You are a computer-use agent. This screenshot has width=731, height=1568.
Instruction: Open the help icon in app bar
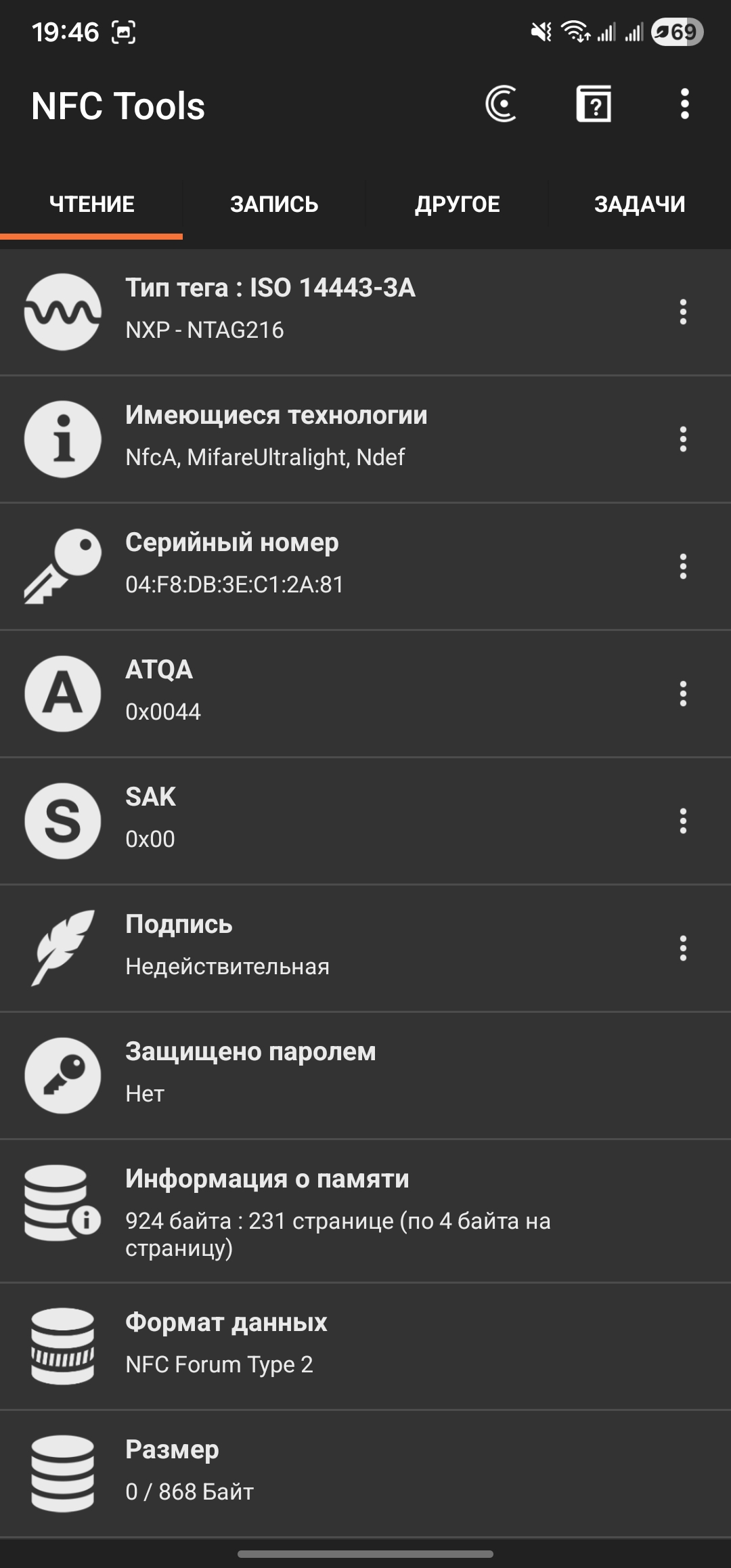(594, 104)
